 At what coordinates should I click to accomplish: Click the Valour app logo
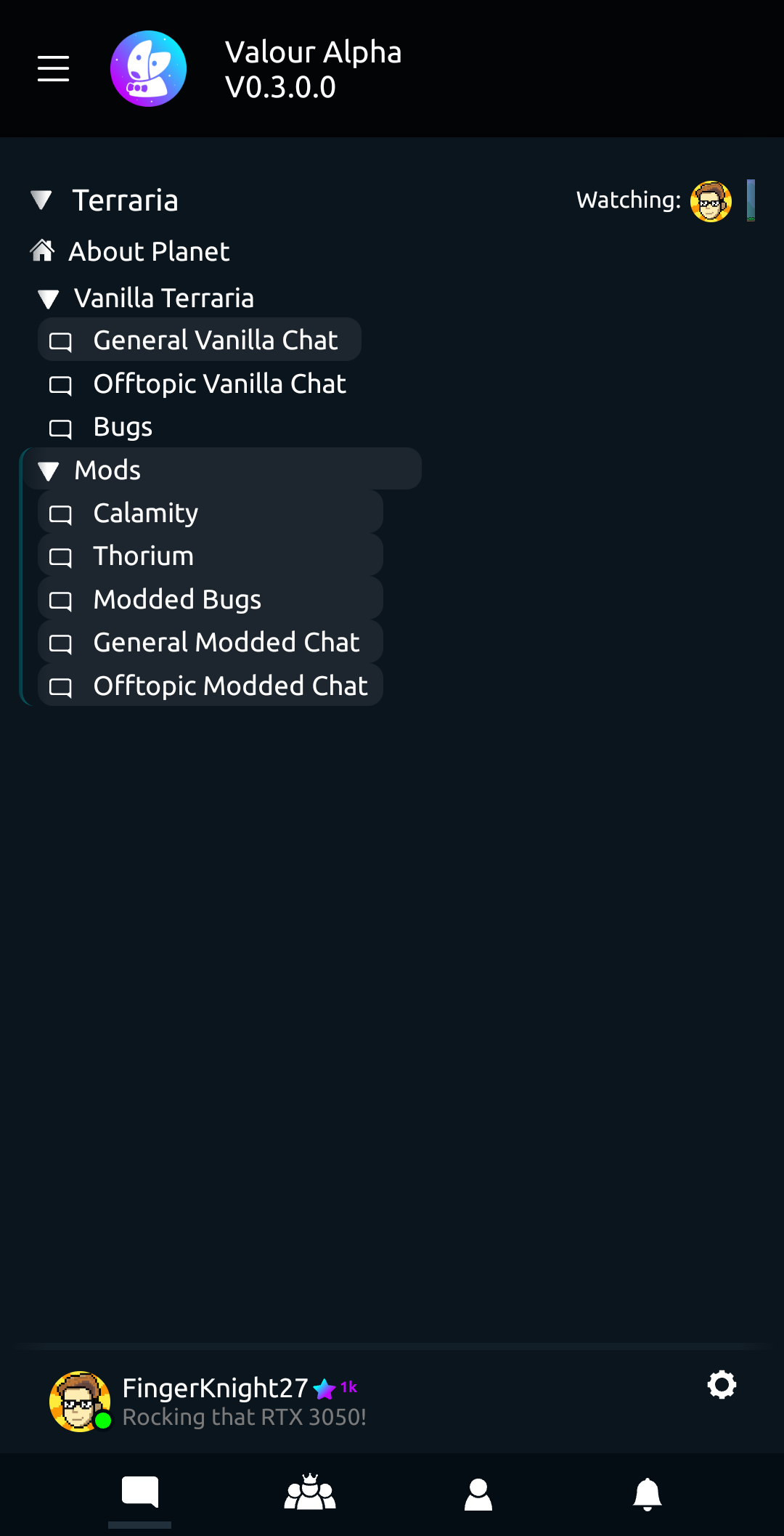click(149, 68)
